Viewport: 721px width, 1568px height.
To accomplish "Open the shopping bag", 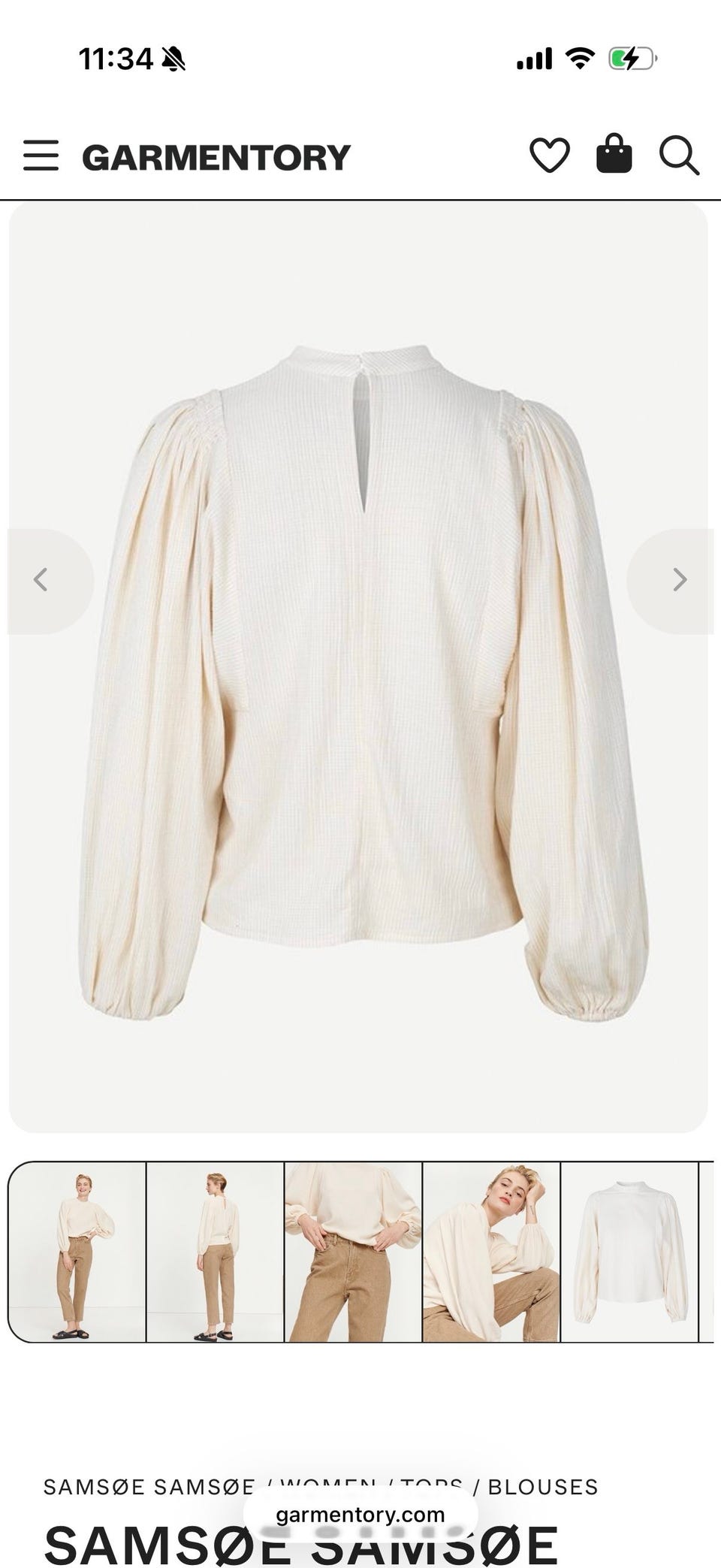I will 614,154.
